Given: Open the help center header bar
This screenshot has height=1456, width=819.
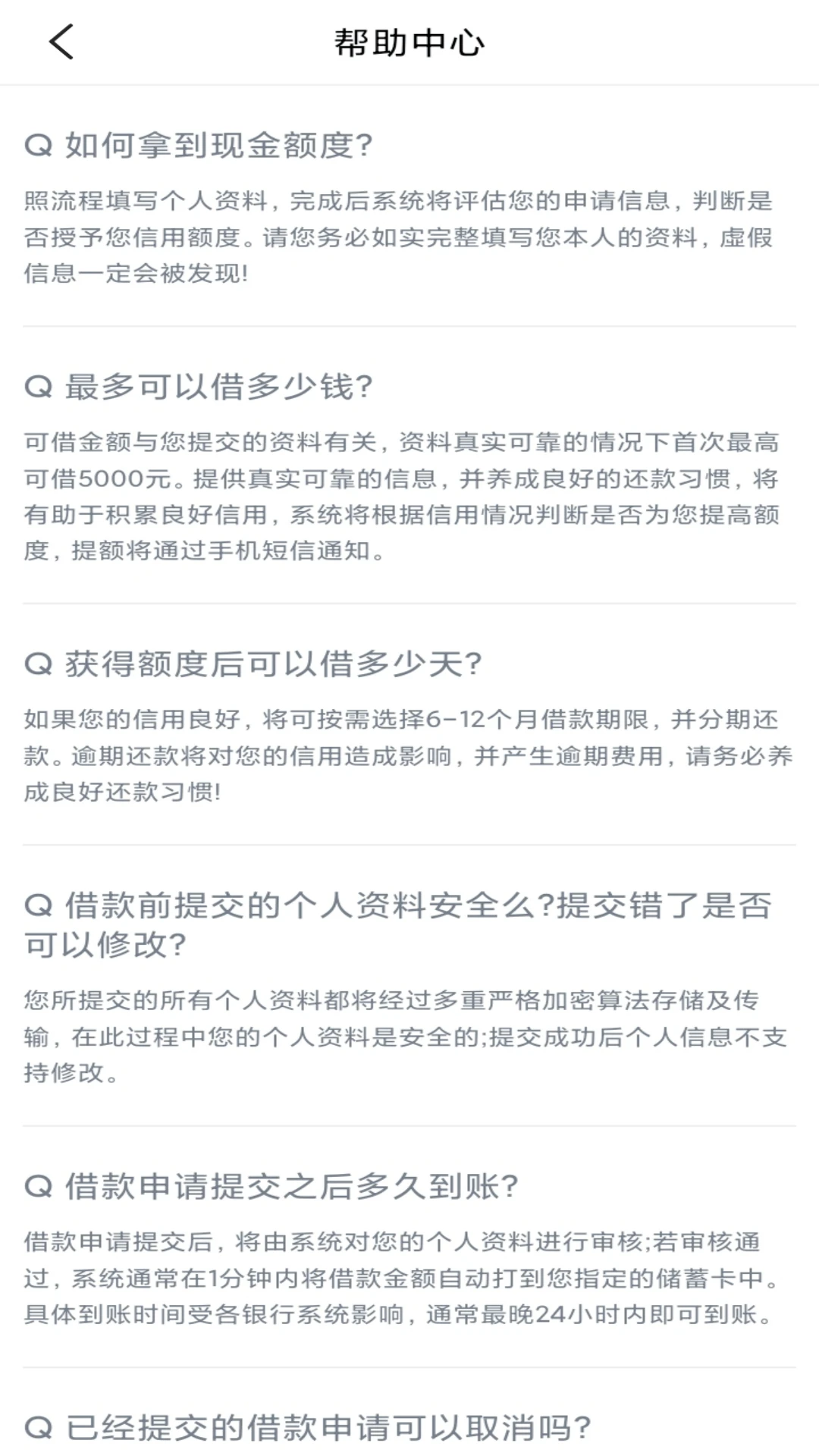Looking at the screenshot, I should pyautogui.click(x=409, y=43).
